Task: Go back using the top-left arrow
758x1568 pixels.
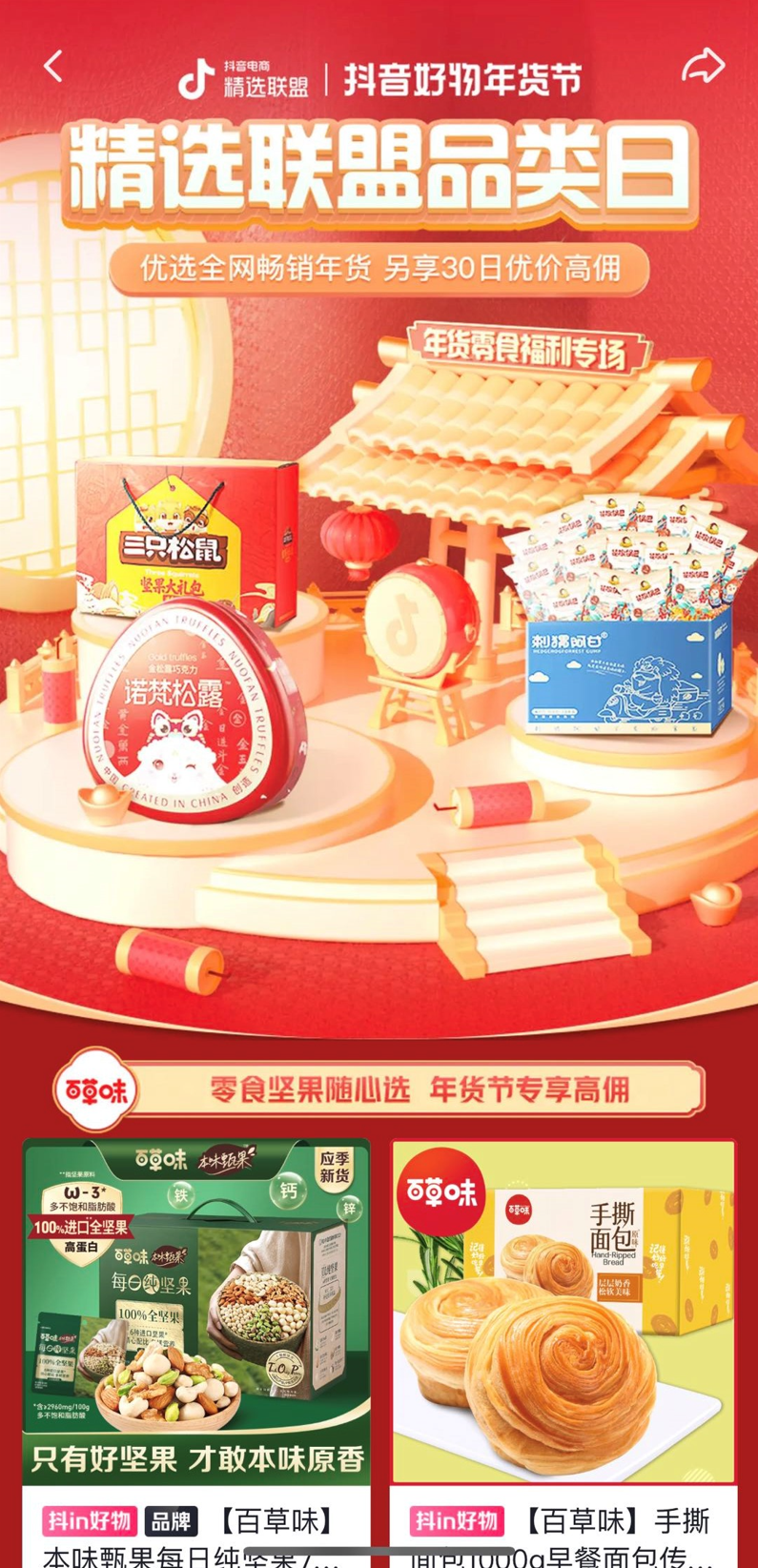Action: (x=53, y=67)
